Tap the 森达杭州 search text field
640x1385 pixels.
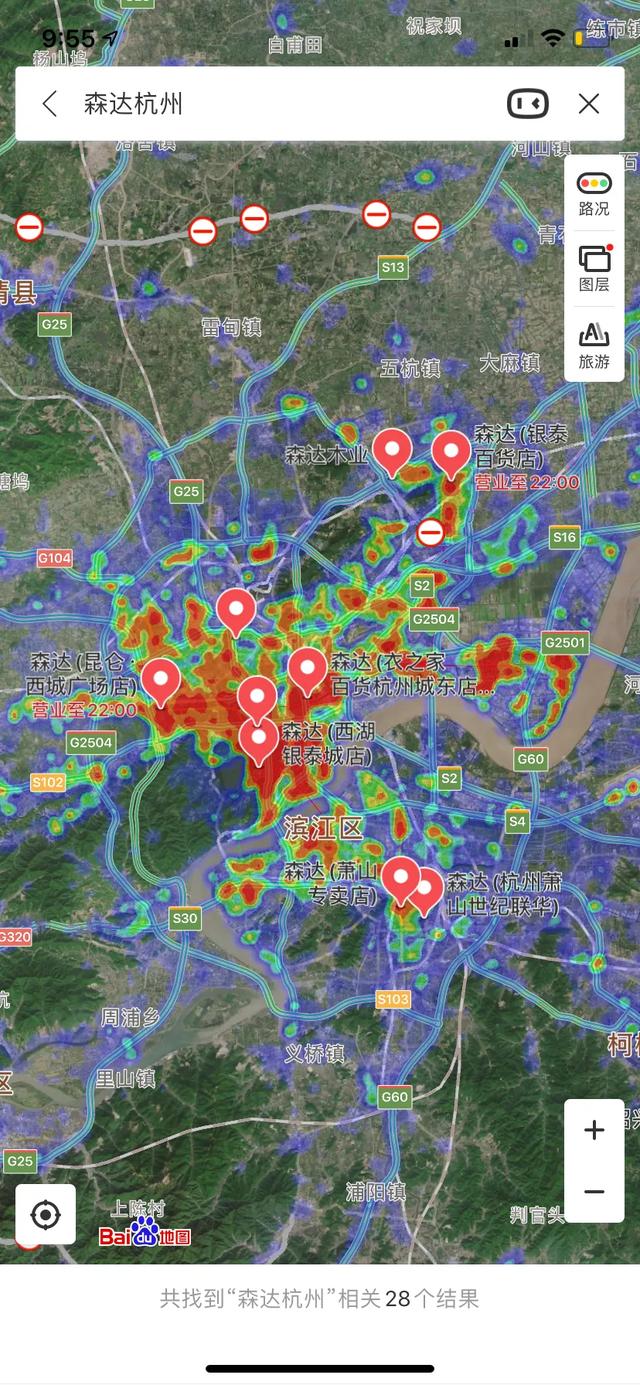pos(280,104)
